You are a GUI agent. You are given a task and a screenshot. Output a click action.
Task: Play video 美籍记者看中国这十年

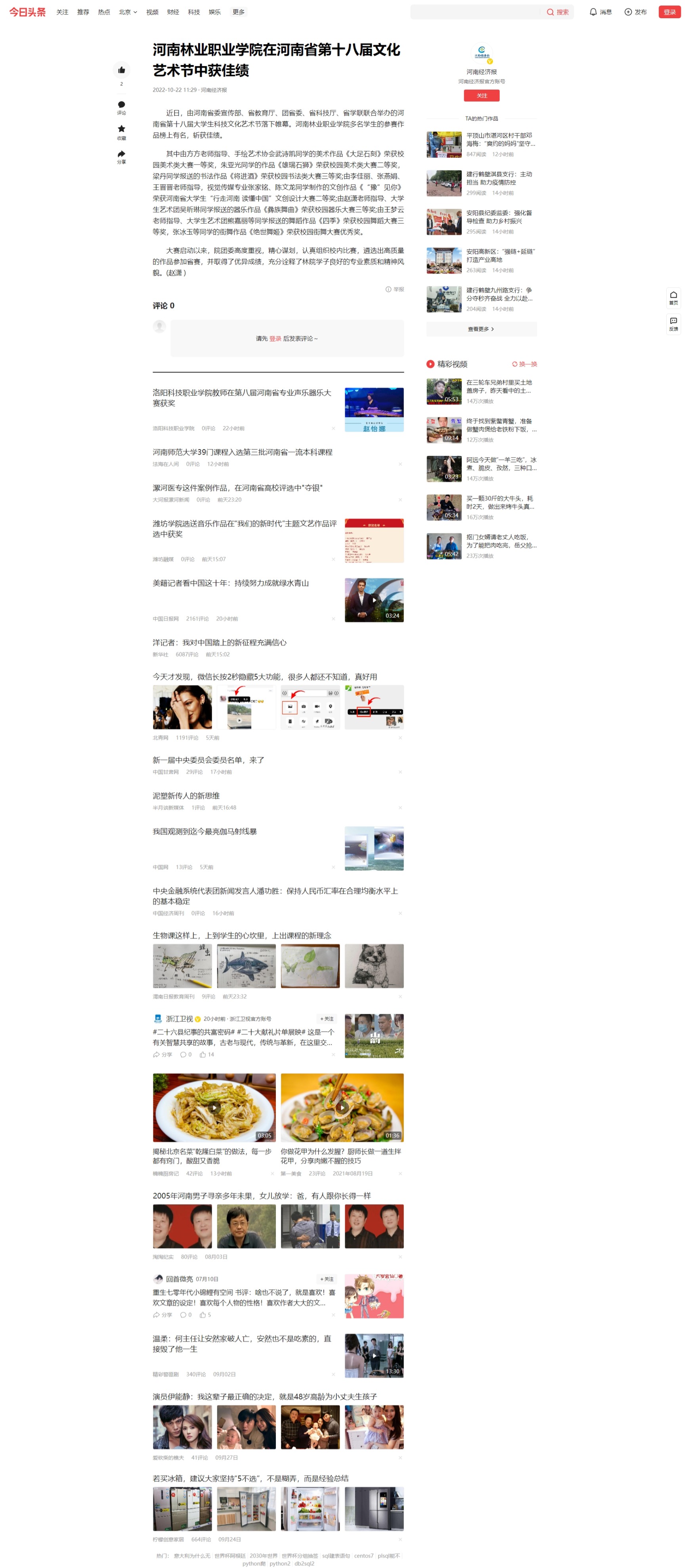(x=374, y=600)
